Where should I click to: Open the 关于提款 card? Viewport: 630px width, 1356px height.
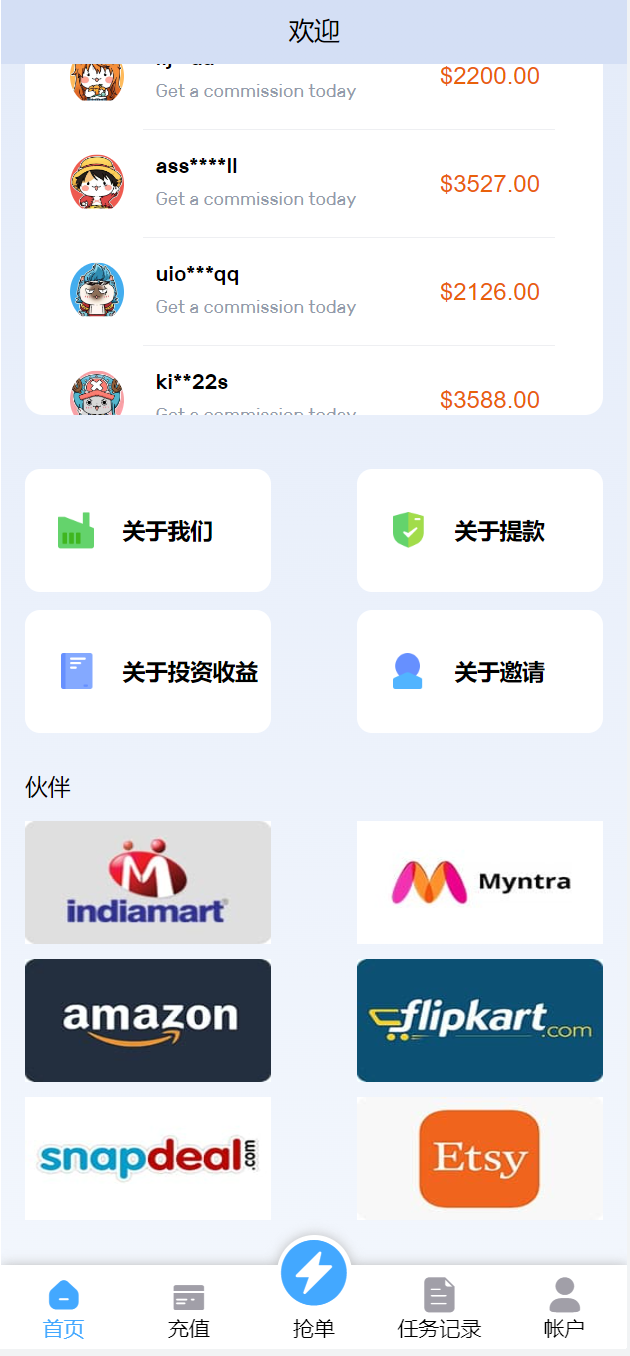[x=480, y=531]
